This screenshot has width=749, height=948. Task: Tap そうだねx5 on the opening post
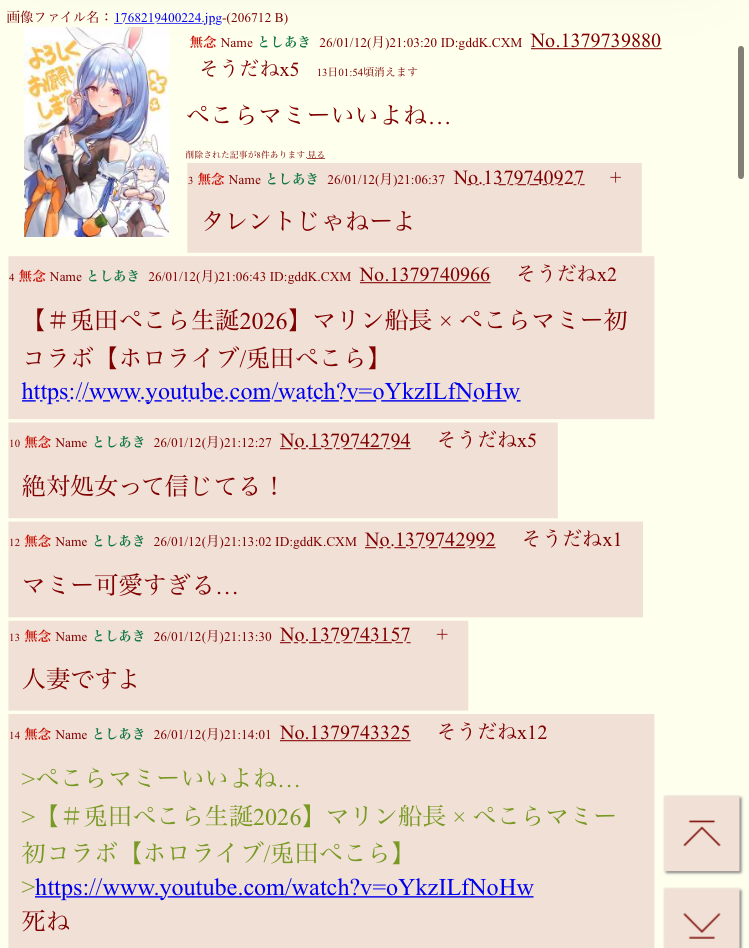(x=249, y=69)
